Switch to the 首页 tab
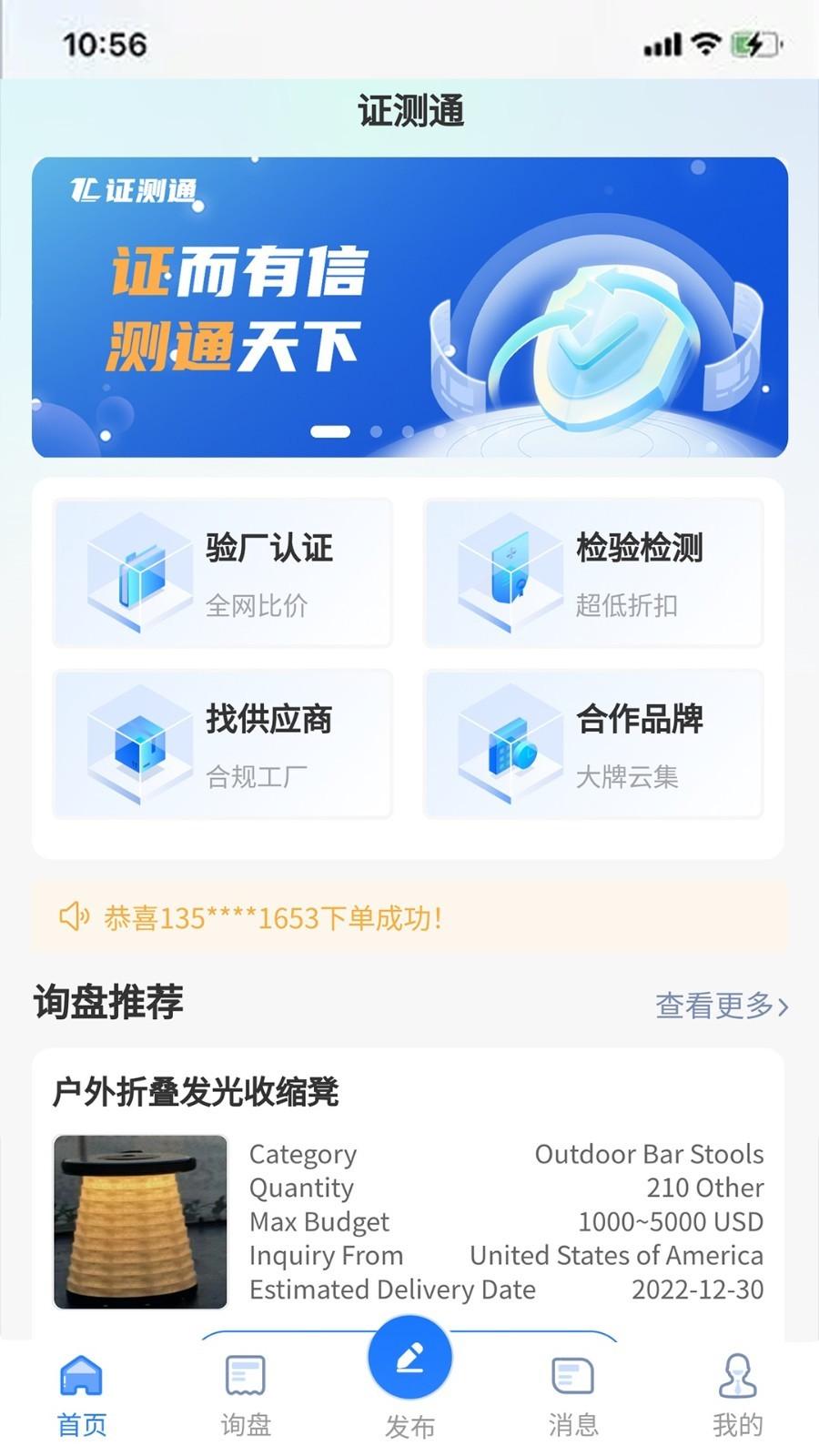This screenshot has height=1456, width=819. [82, 1397]
